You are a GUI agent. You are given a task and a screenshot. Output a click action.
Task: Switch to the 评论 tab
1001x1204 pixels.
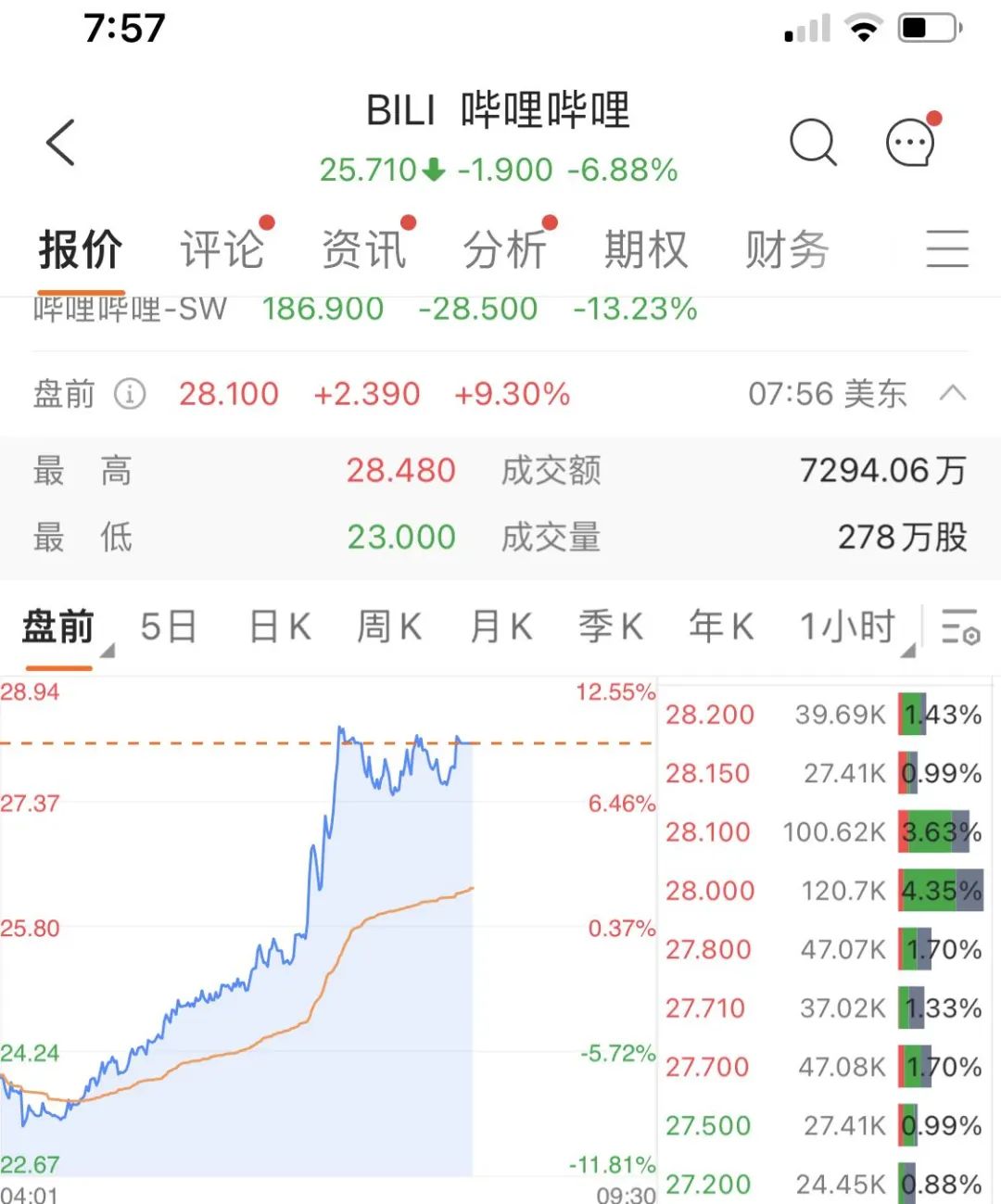pyautogui.click(x=222, y=250)
